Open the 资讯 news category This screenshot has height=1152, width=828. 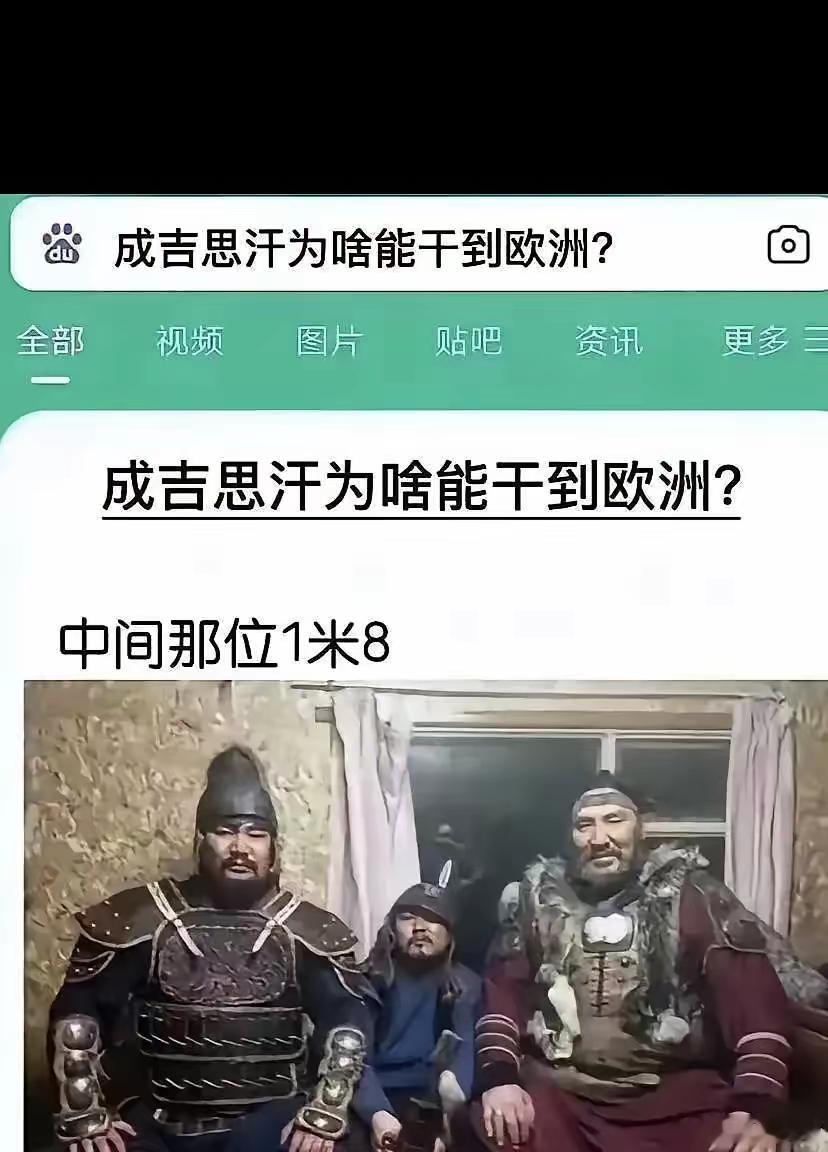(610, 342)
